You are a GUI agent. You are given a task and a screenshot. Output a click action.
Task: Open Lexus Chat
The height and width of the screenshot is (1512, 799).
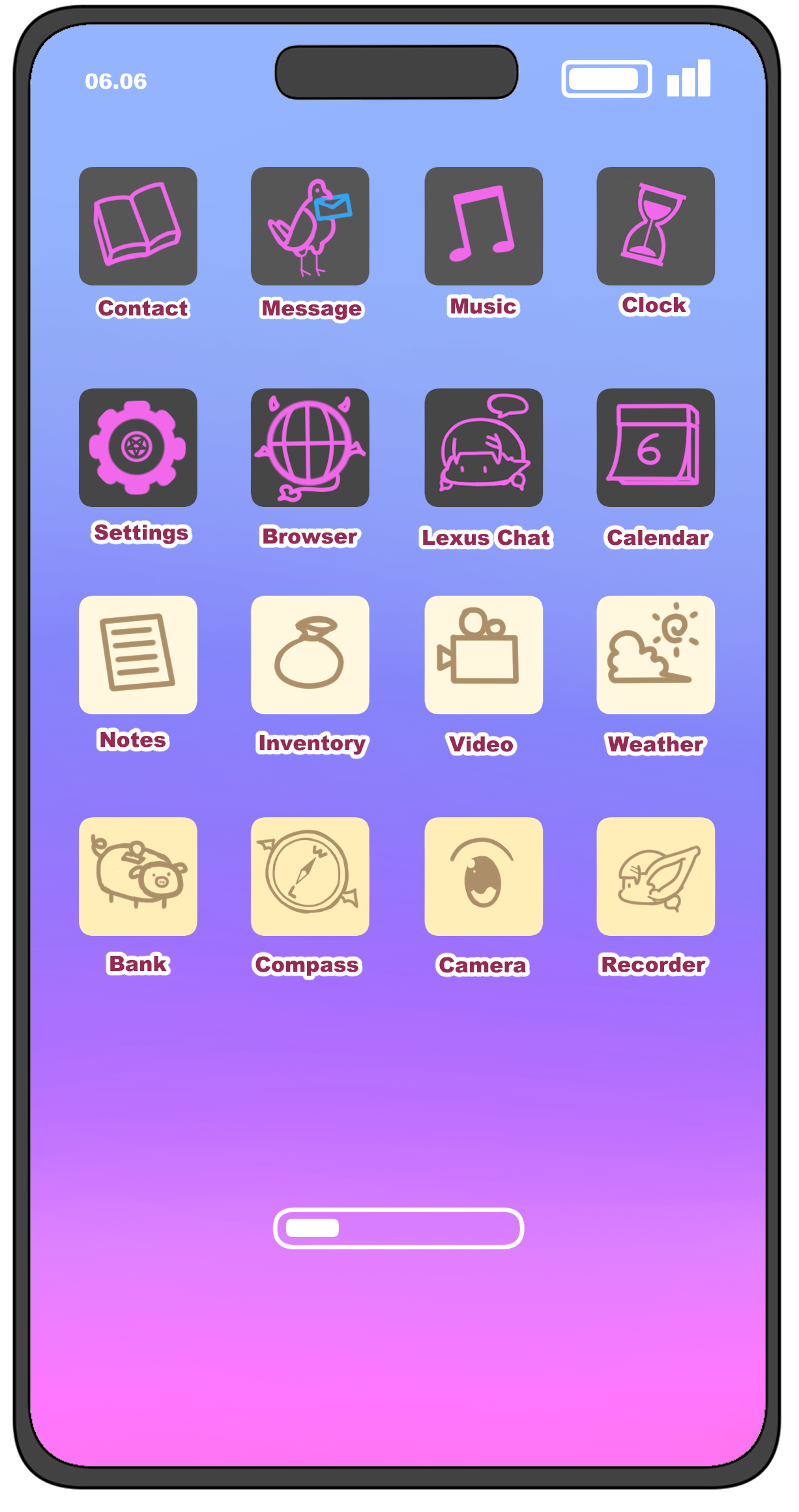(484, 448)
